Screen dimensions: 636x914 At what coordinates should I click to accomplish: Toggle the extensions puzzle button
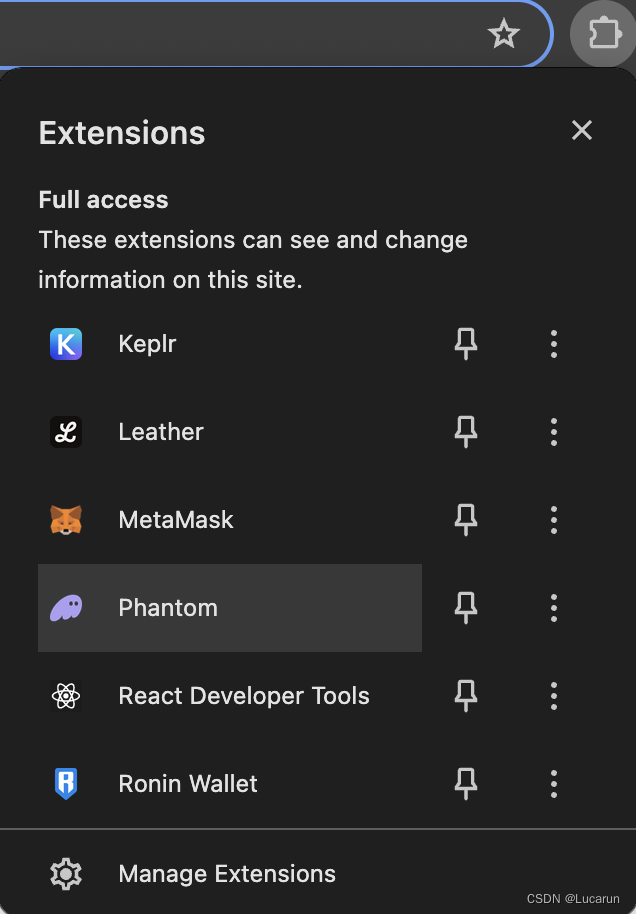coord(603,36)
